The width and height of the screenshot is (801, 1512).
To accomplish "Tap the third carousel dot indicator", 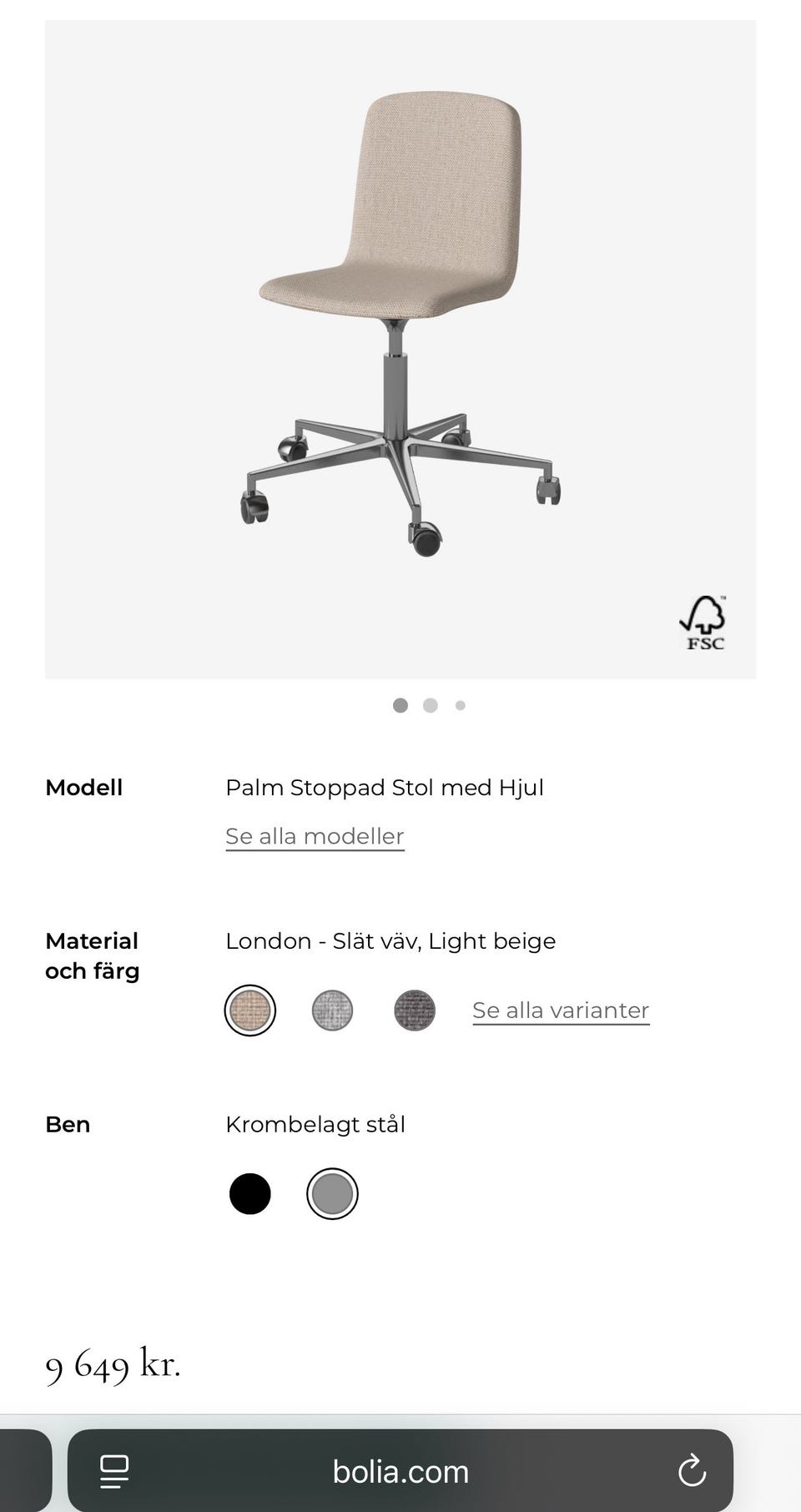I will point(460,705).
